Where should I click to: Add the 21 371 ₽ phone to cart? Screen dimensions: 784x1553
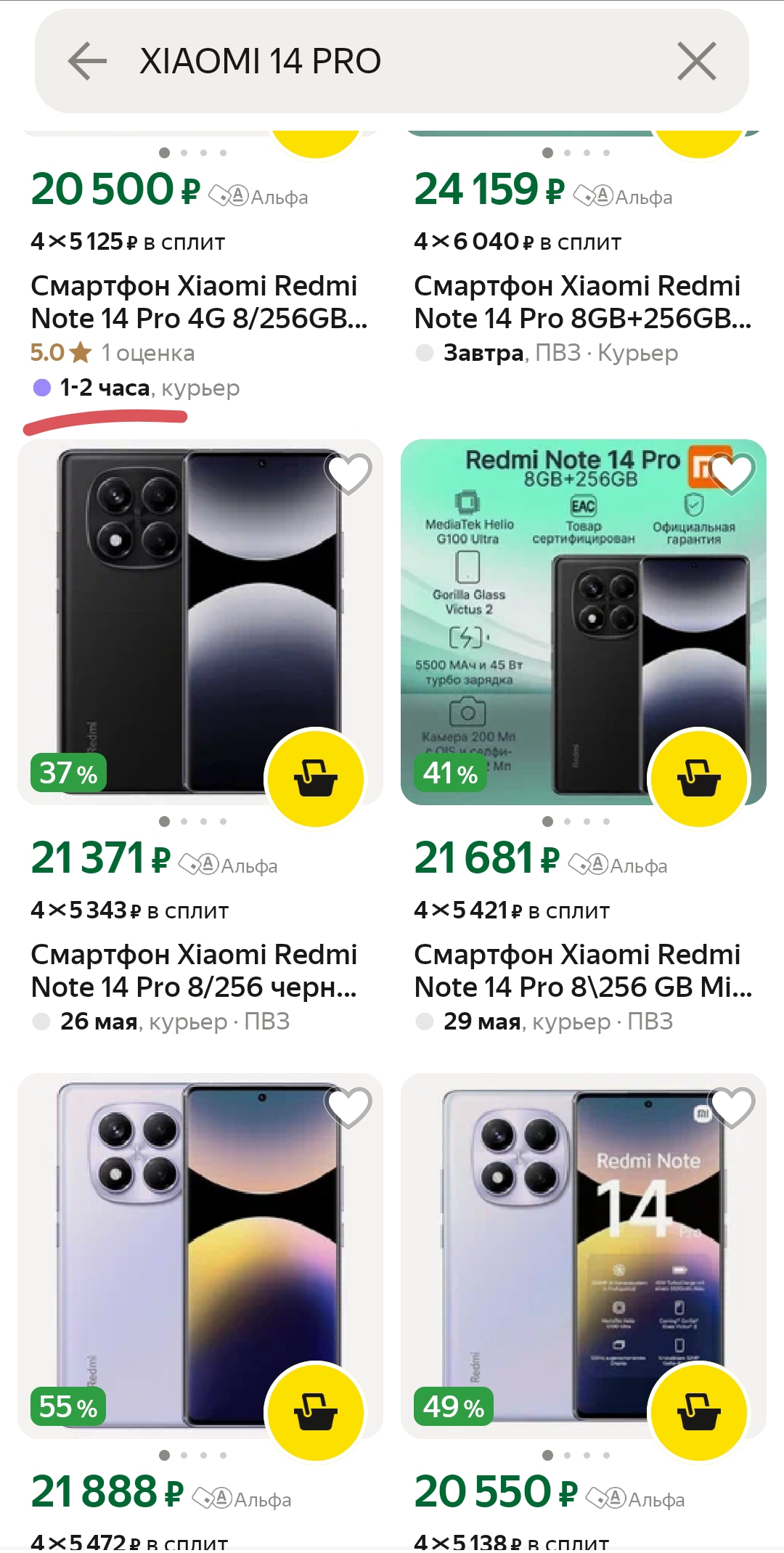click(x=316, y=778)
